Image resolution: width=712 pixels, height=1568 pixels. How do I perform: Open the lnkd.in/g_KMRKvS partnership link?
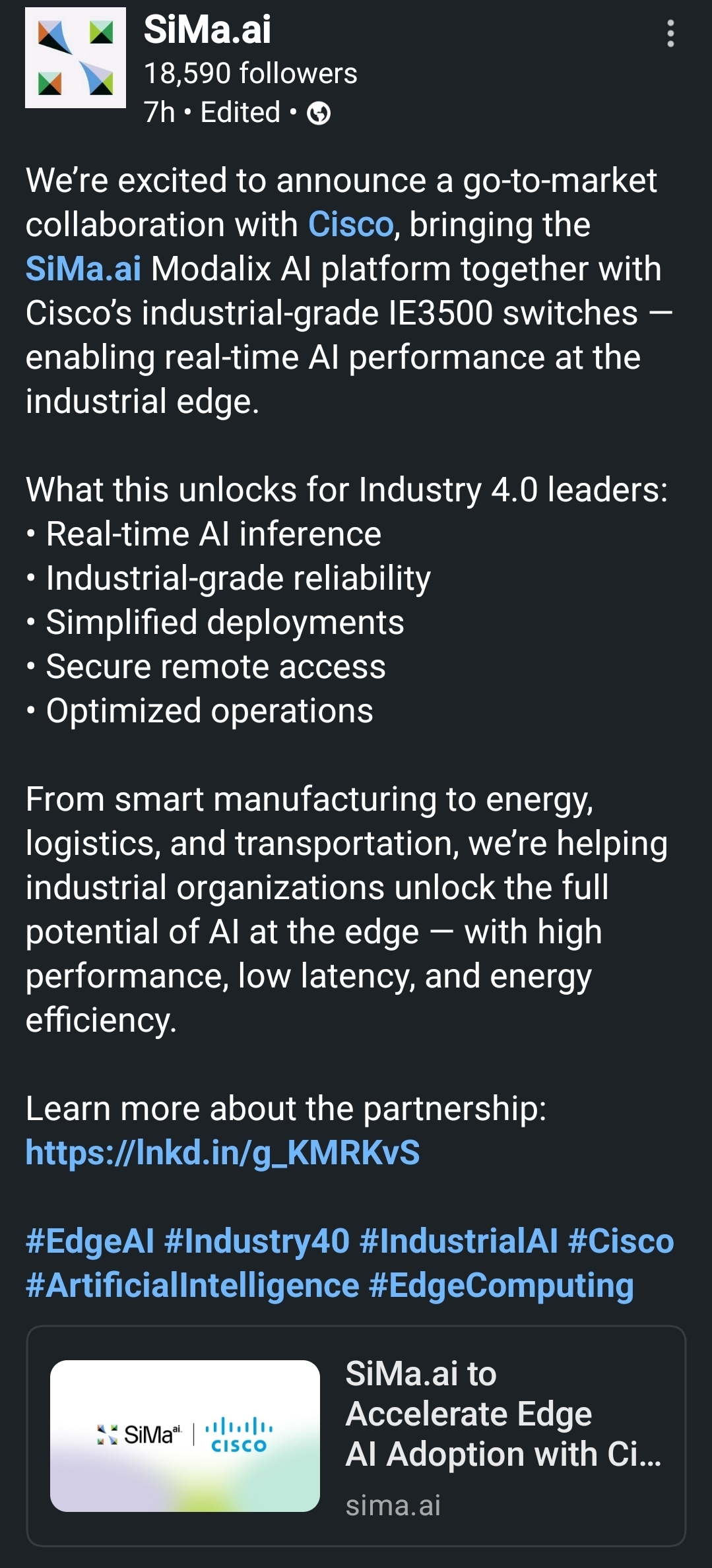(x=222, y=1152)
